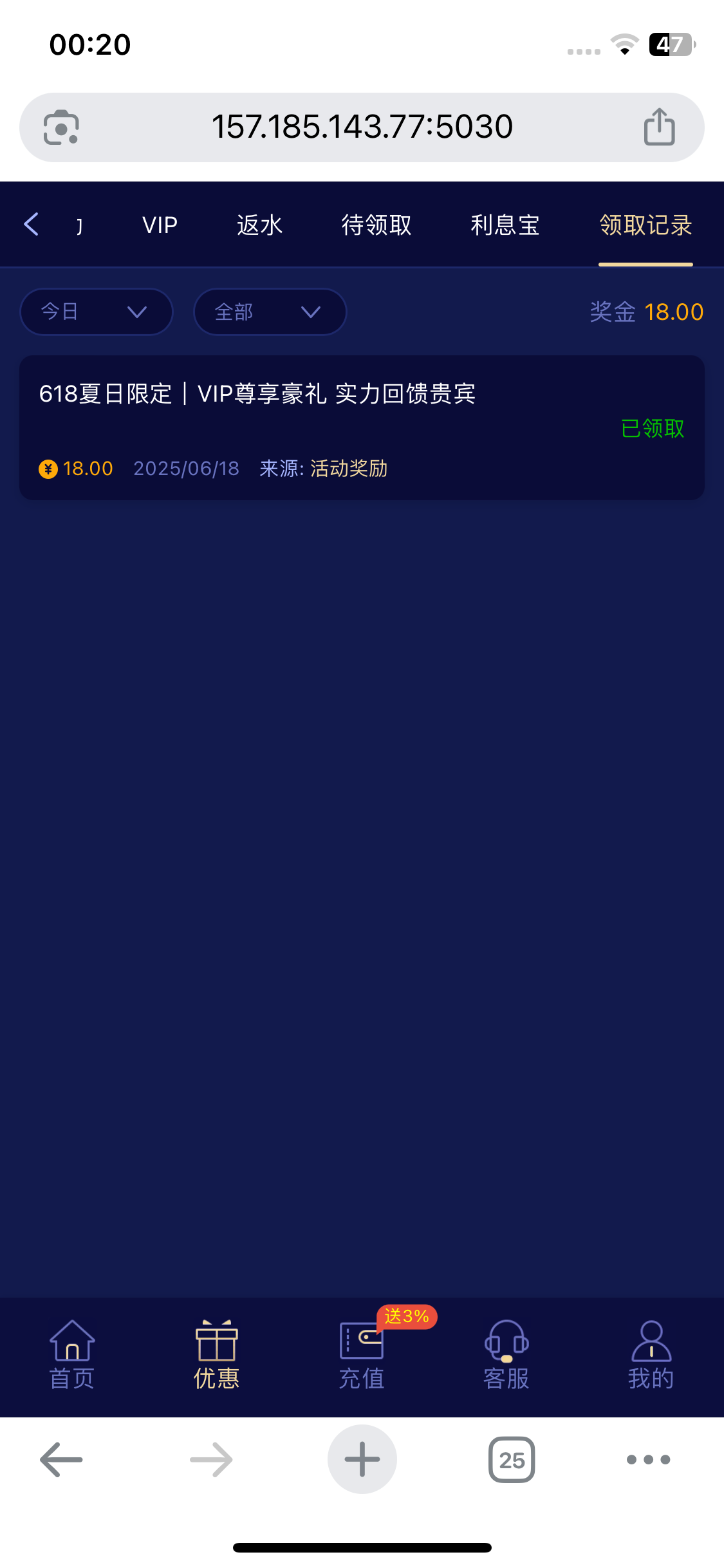Open the 全部 category filter dropdown

(x=269, y=312)
